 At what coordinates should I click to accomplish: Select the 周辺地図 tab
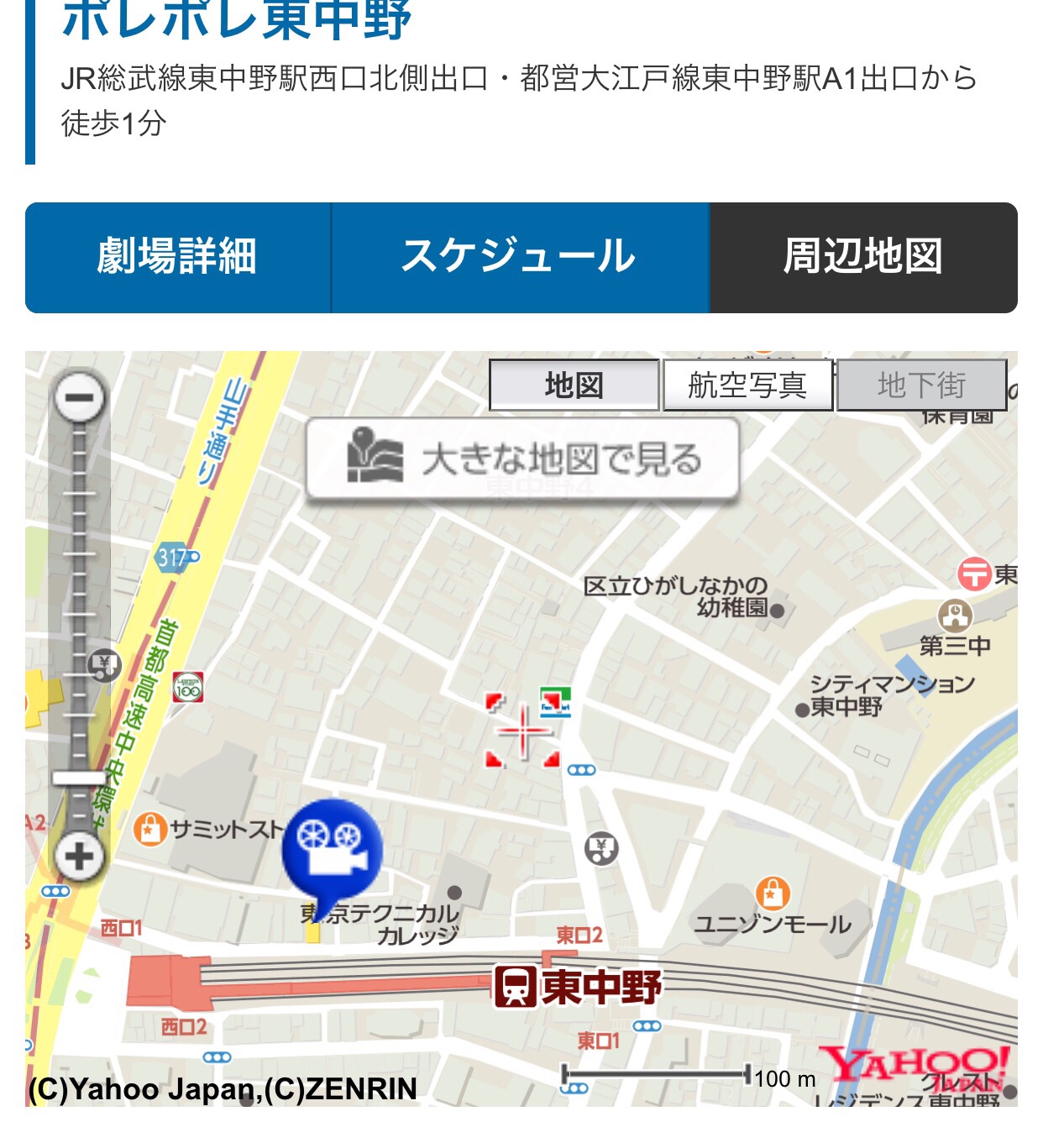tap(863, 257)
